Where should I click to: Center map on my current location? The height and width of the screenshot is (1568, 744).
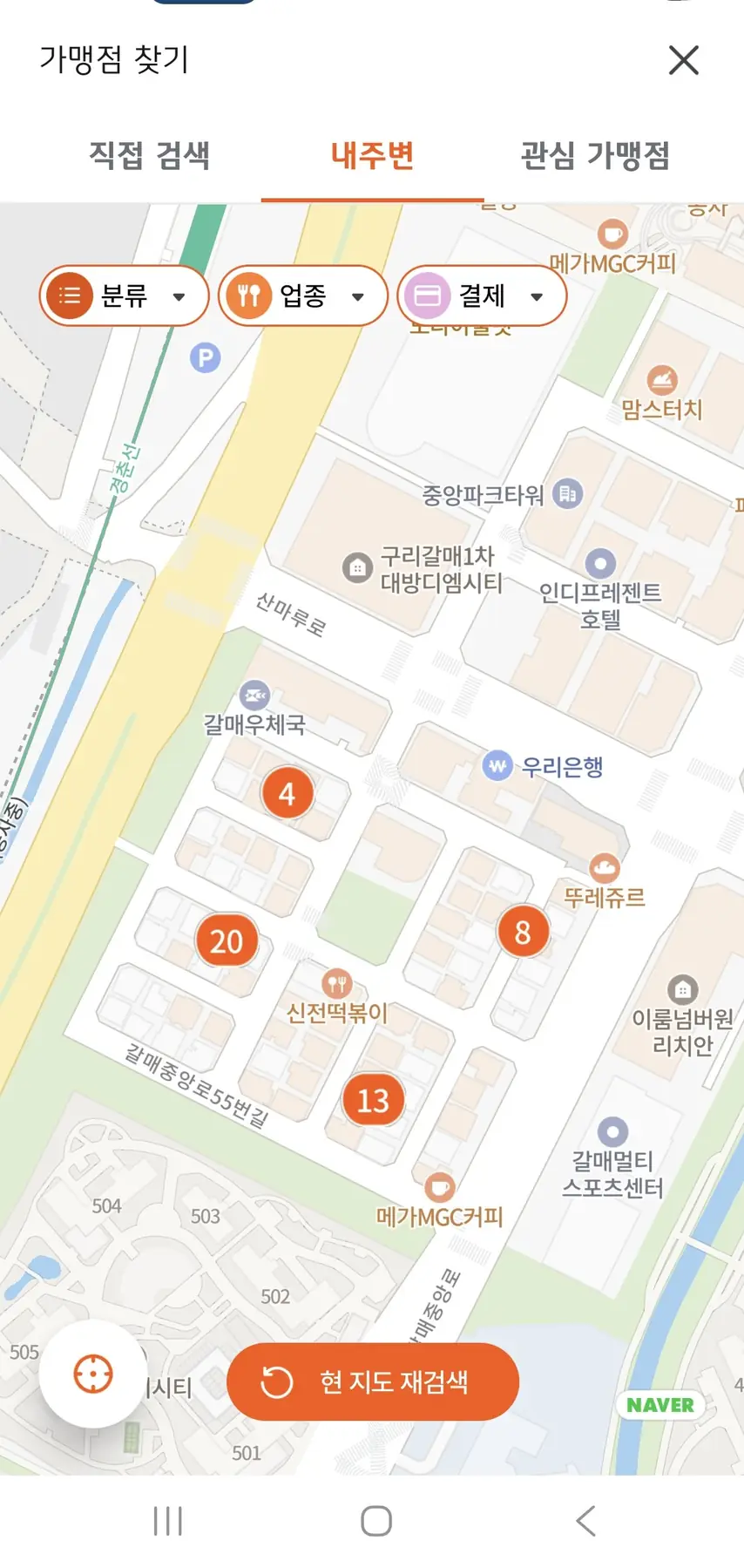pos(93,1375)
